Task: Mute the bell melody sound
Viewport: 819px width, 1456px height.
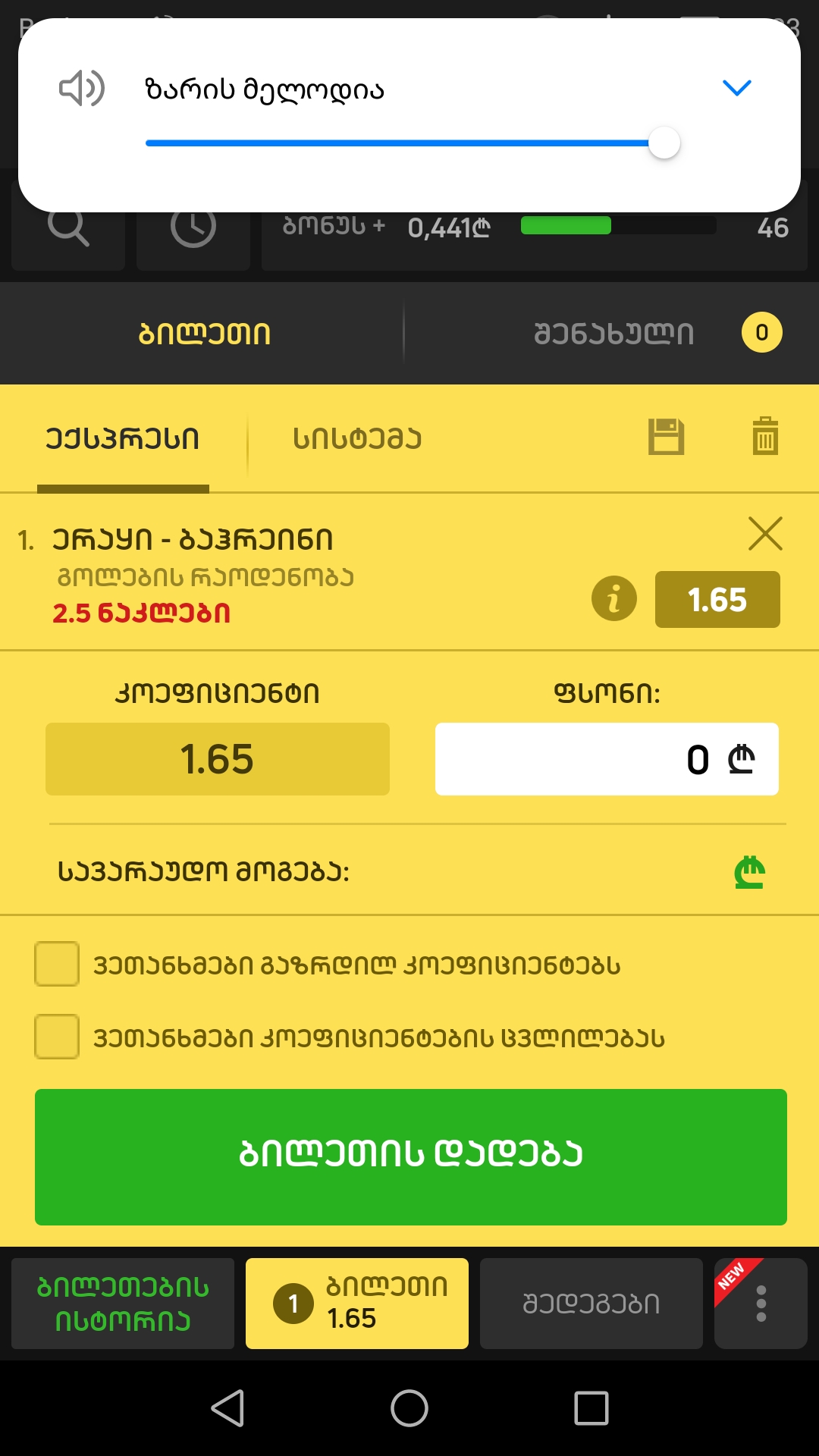Action: point(81,89)
